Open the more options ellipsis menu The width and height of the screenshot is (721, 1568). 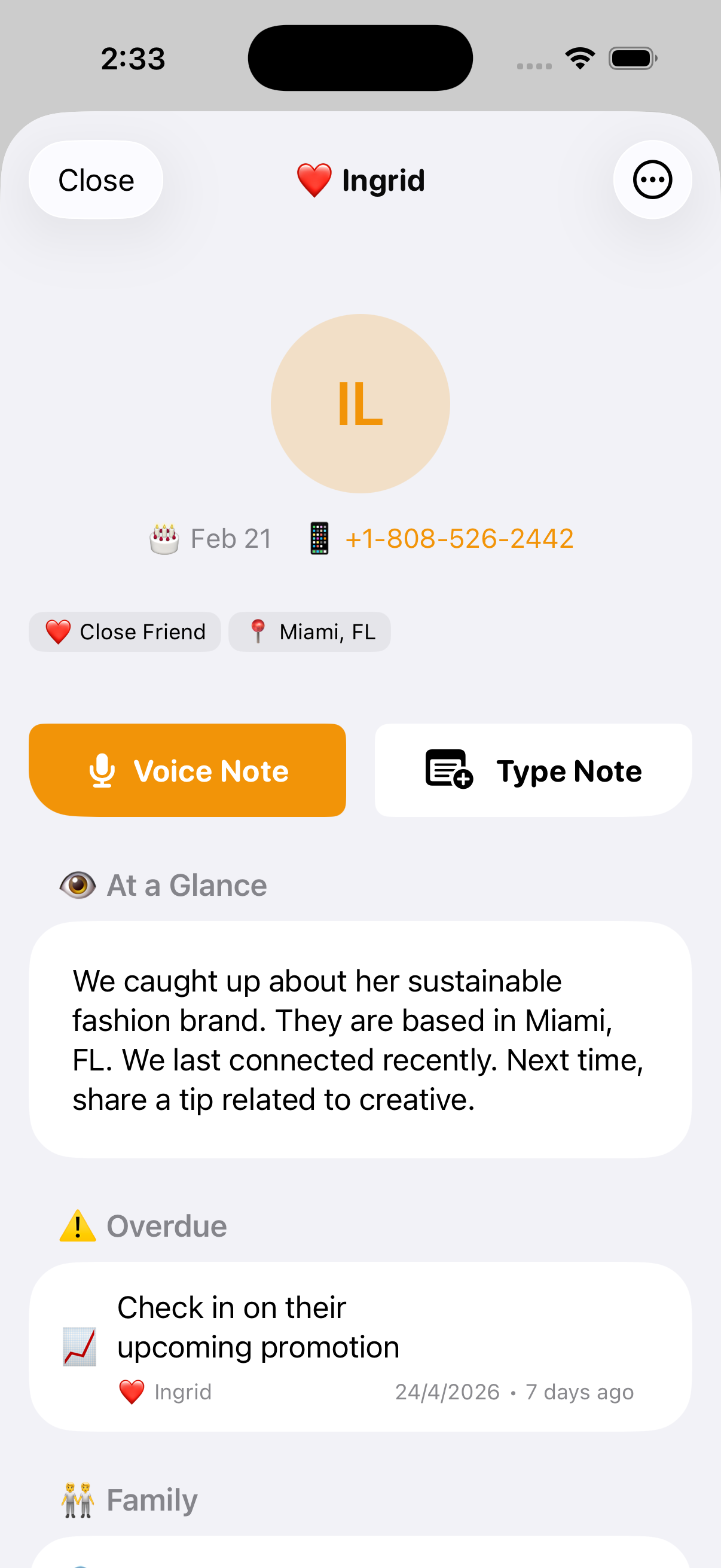pos(652,180)
